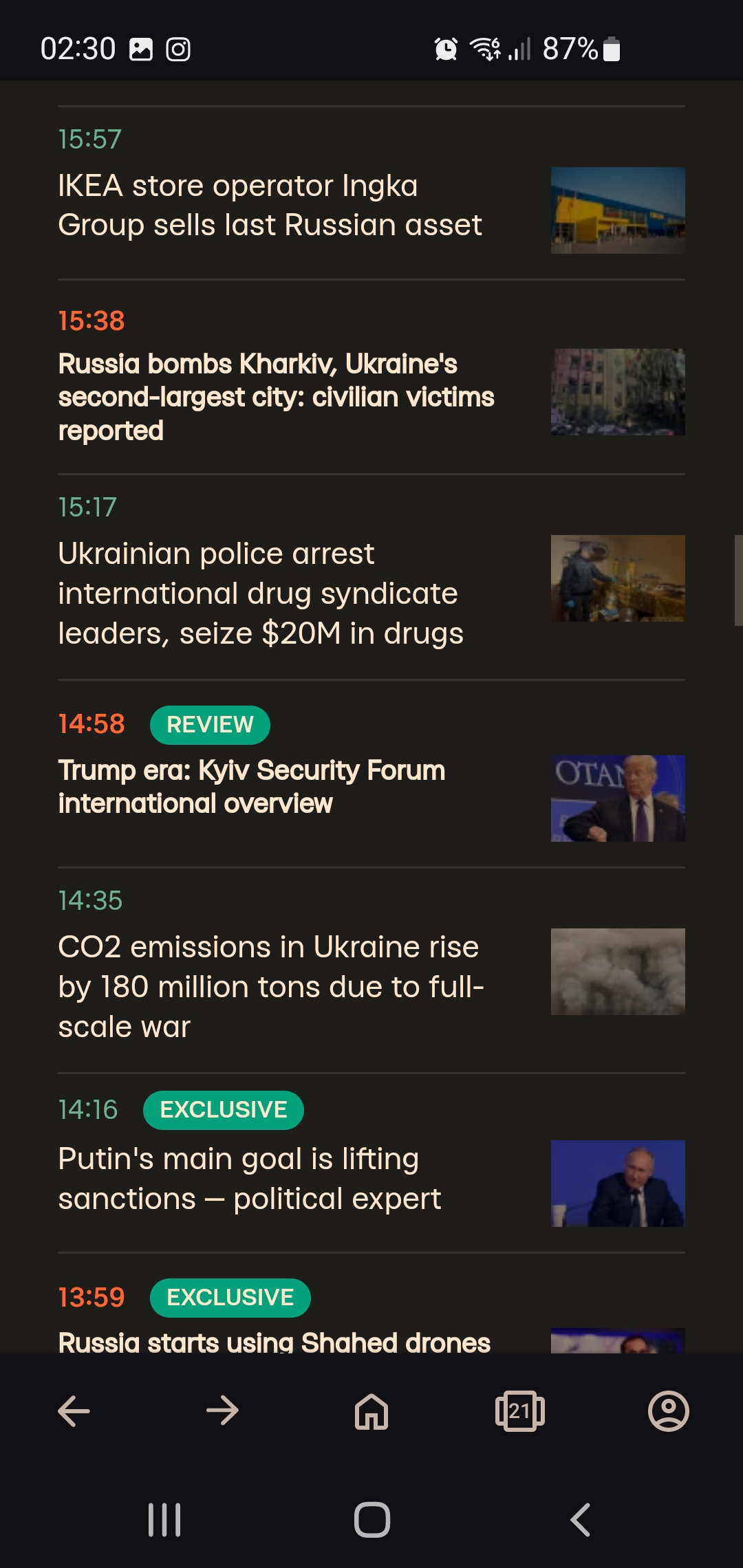The height and width of the screenshot is (1568, 743).
Task: Tap the IKEA store photo thumbnail
Action: click(618, 210)
